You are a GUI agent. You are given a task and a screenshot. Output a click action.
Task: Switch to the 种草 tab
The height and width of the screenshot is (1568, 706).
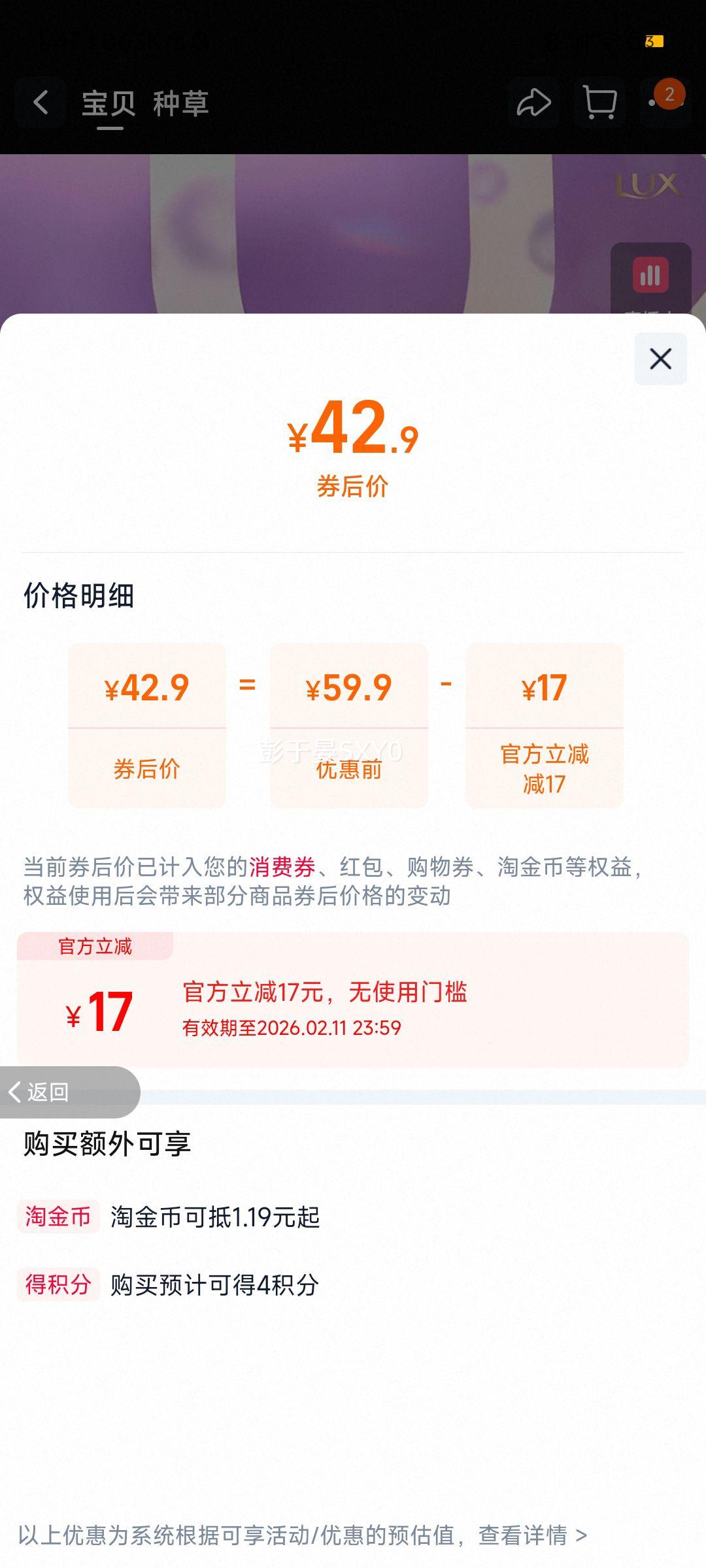(x=182, y=105)
